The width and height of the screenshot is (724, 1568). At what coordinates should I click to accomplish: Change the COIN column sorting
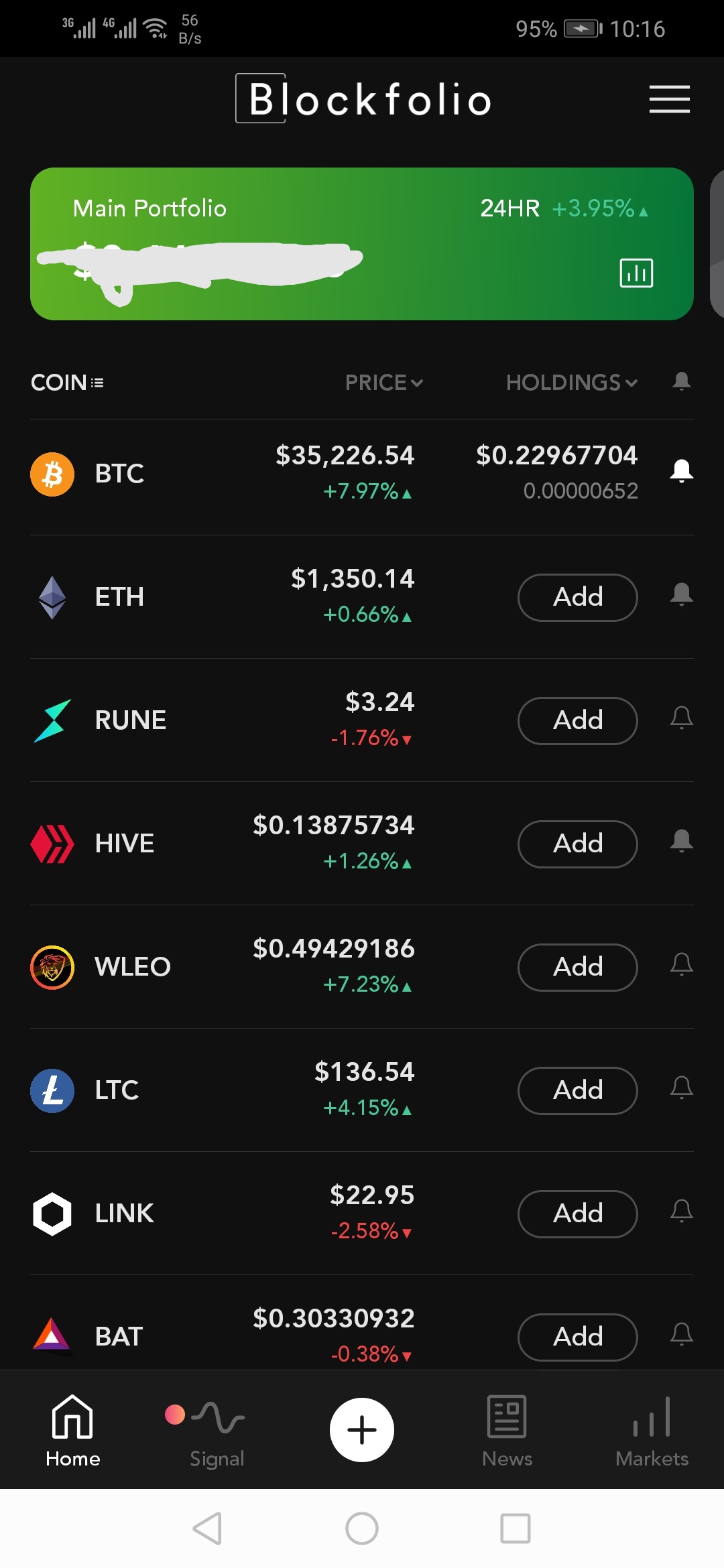pyautogui.click(x=67, y=383)
